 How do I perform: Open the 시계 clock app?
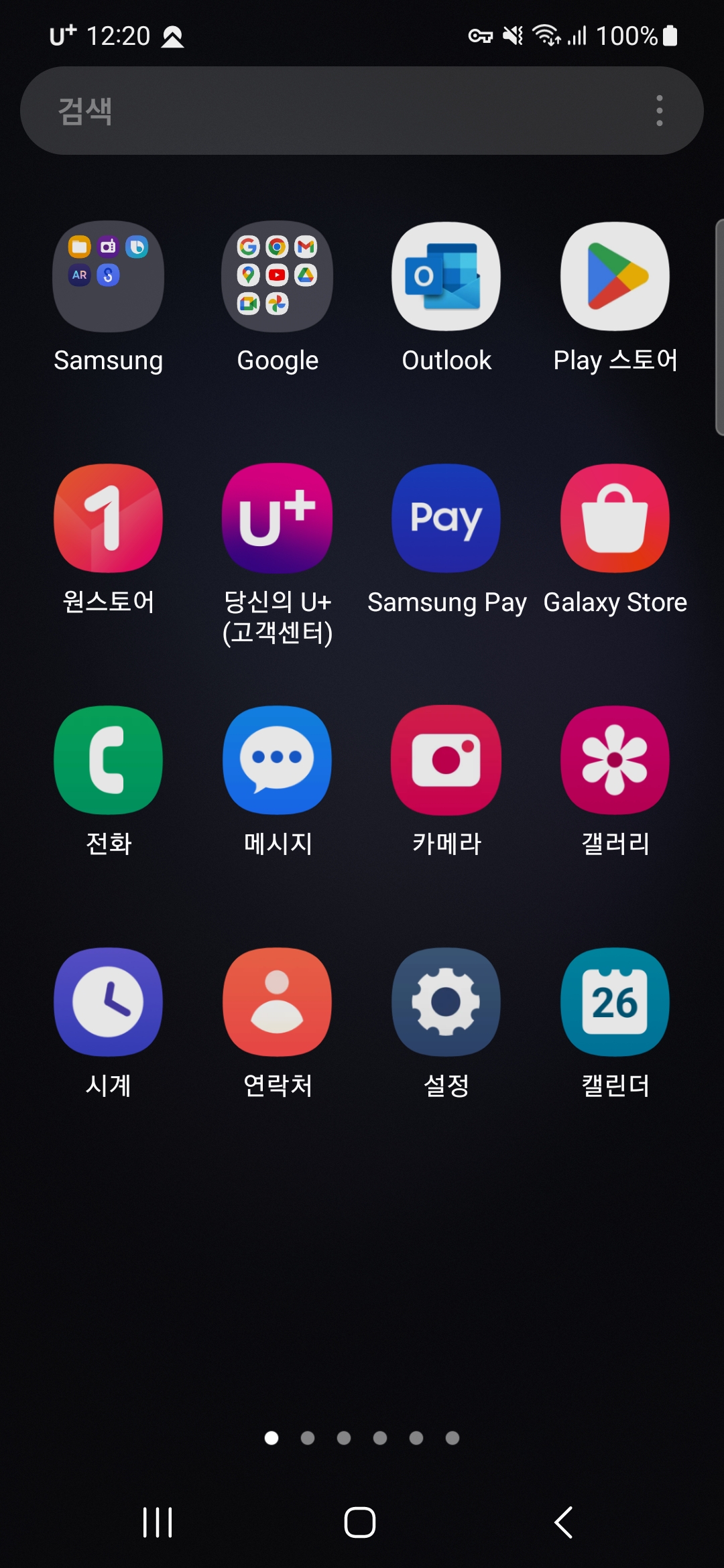[109, 1002]
